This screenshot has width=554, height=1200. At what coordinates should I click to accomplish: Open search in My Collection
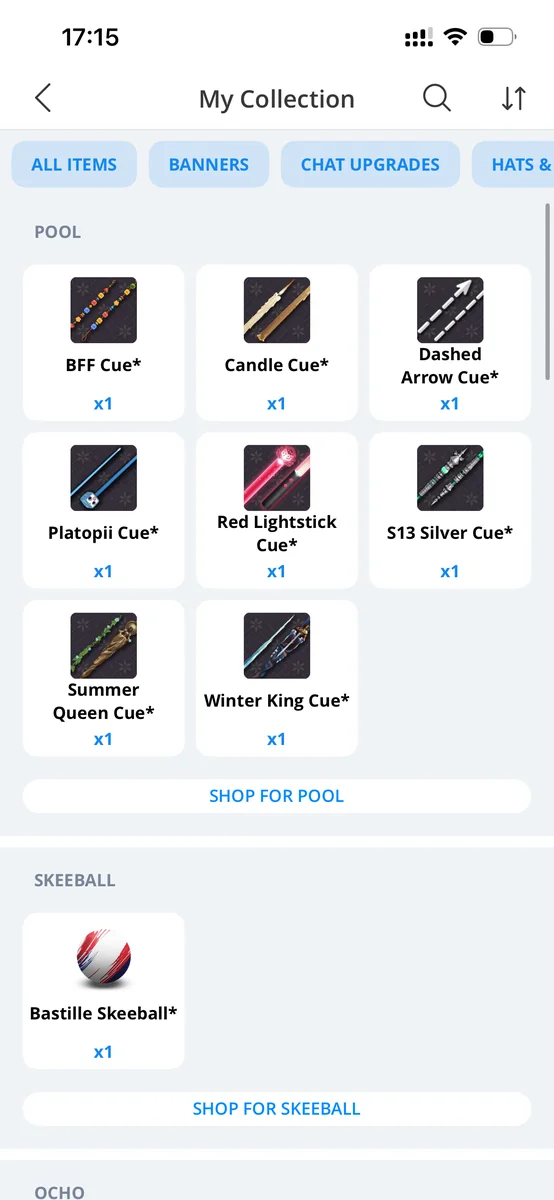click(x=436, y=98)
